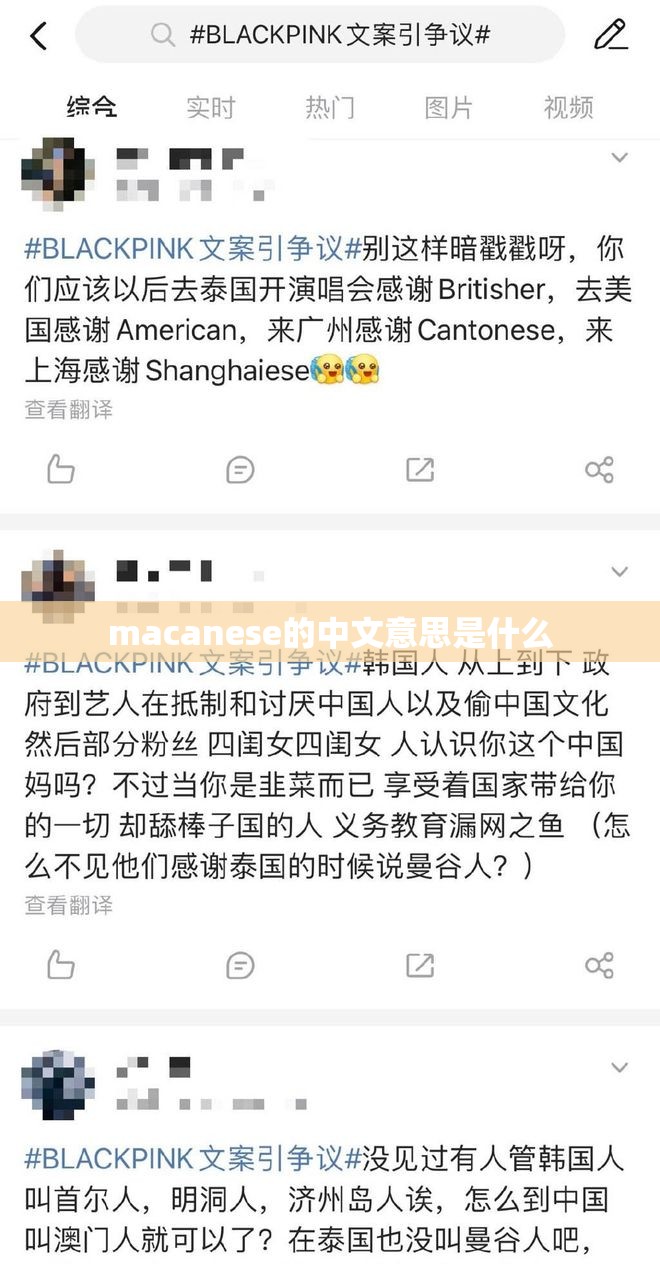Image resolution: width=660 pixels, height=1264 pixels.
Task: Compose a new post with the pencil icon
Action: click(x=610, y=36)
